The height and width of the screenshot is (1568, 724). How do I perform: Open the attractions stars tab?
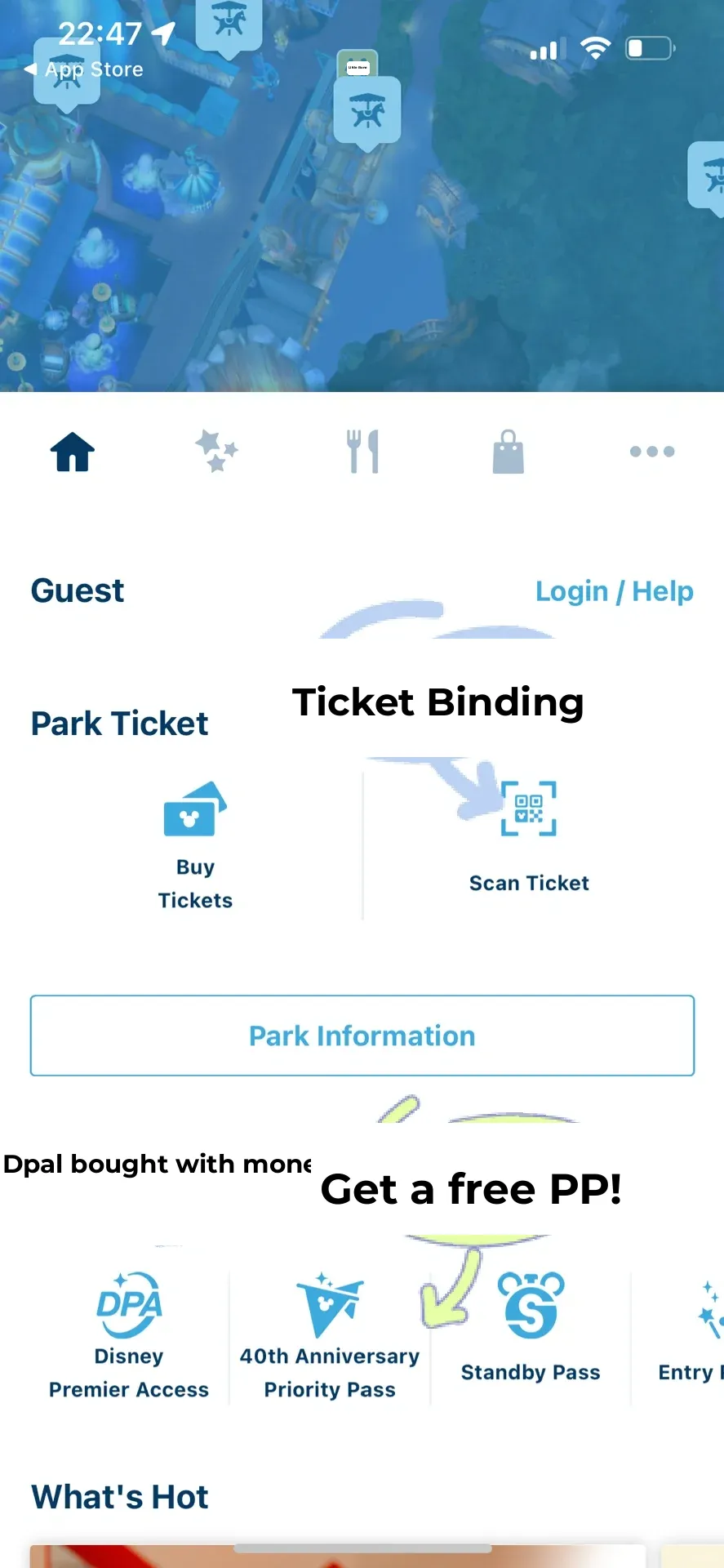[x=216, y=452]
